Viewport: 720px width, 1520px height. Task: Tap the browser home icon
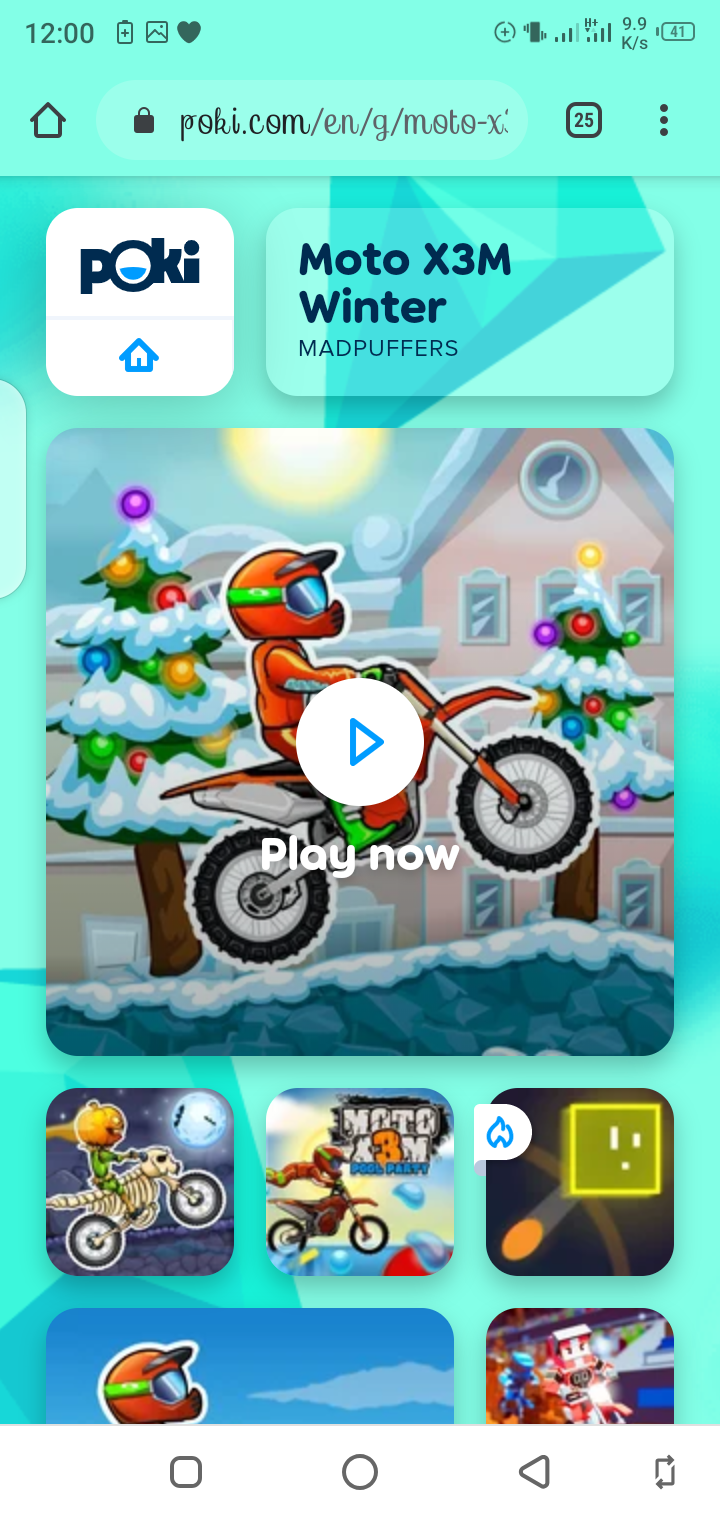click(47, 121)
